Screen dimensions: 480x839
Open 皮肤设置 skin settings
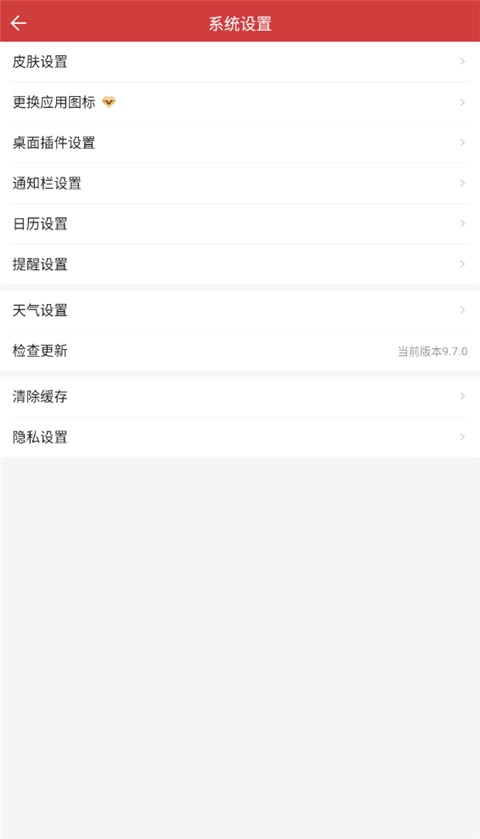pos(240,62)
